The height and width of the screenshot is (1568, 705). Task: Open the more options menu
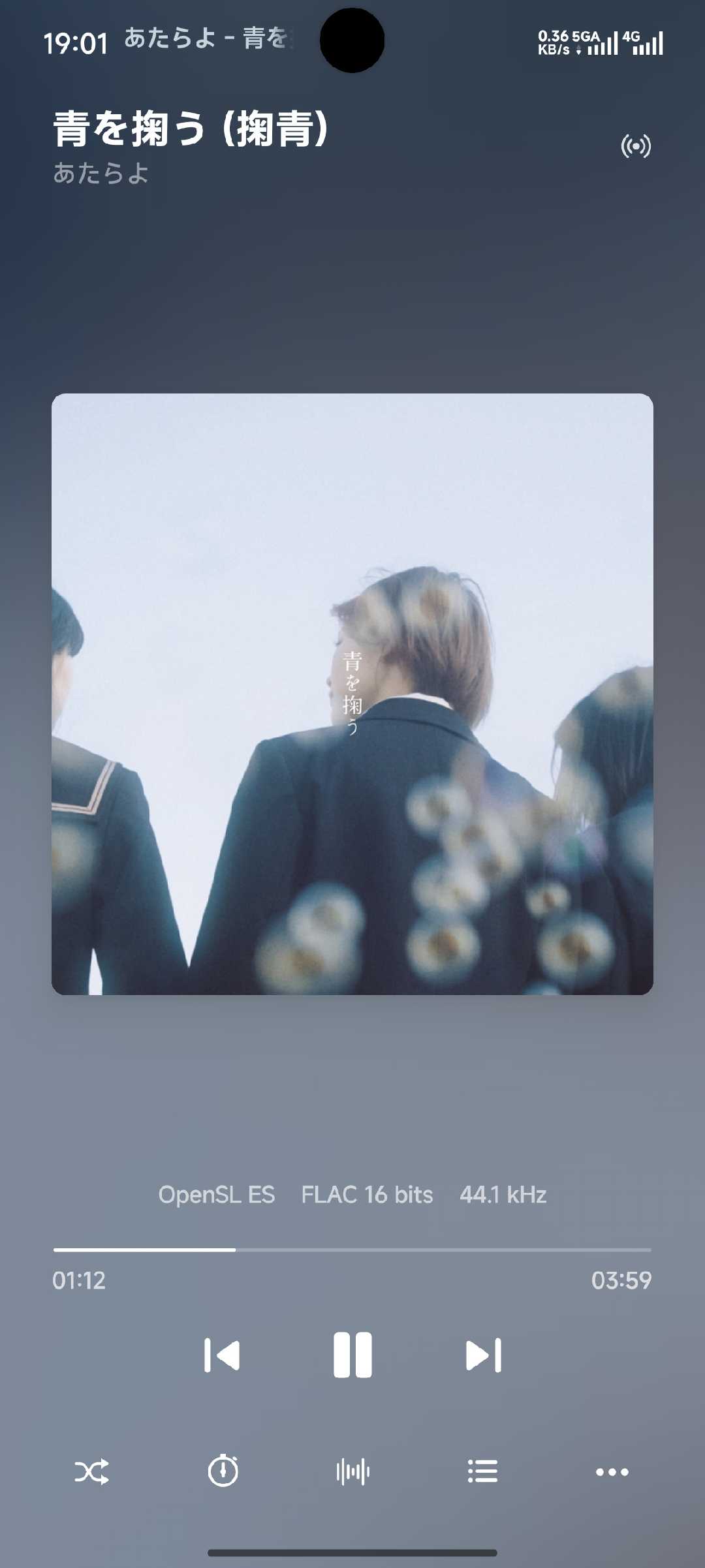[x=612, y=1472]
